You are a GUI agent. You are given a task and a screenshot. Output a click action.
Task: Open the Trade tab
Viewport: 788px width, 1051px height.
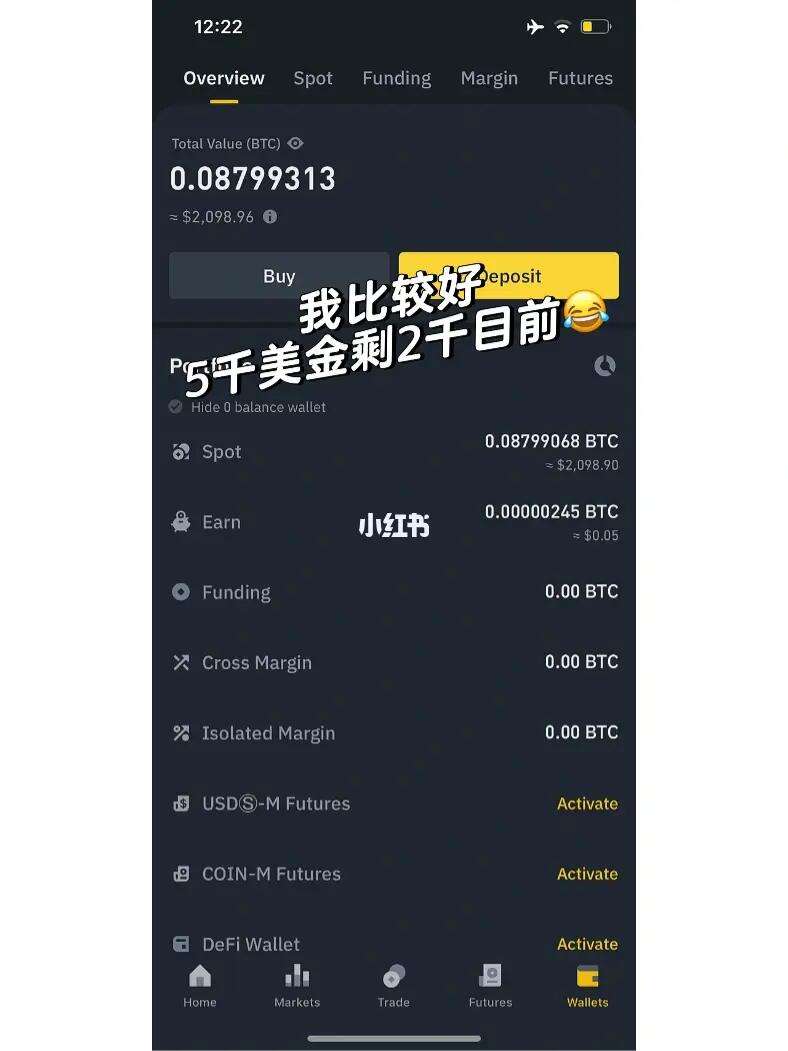(x=393, y=985)
